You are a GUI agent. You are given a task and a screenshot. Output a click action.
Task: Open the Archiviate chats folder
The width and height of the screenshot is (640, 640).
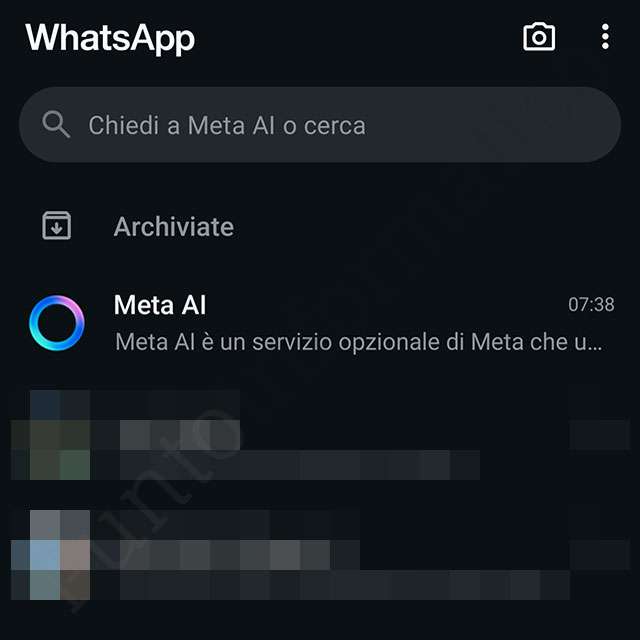coord(173,227)
